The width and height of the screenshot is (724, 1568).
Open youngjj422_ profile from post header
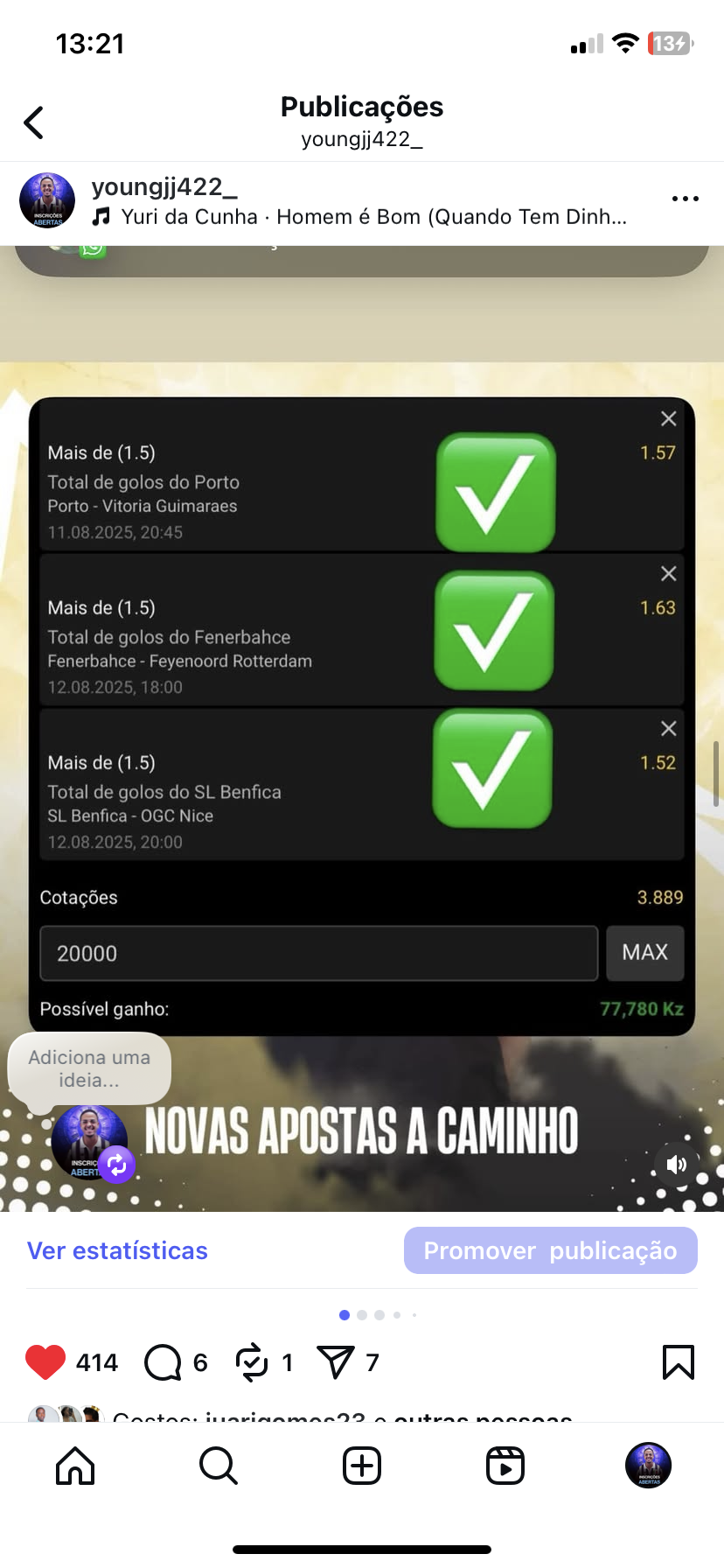(x=164, y=186)
